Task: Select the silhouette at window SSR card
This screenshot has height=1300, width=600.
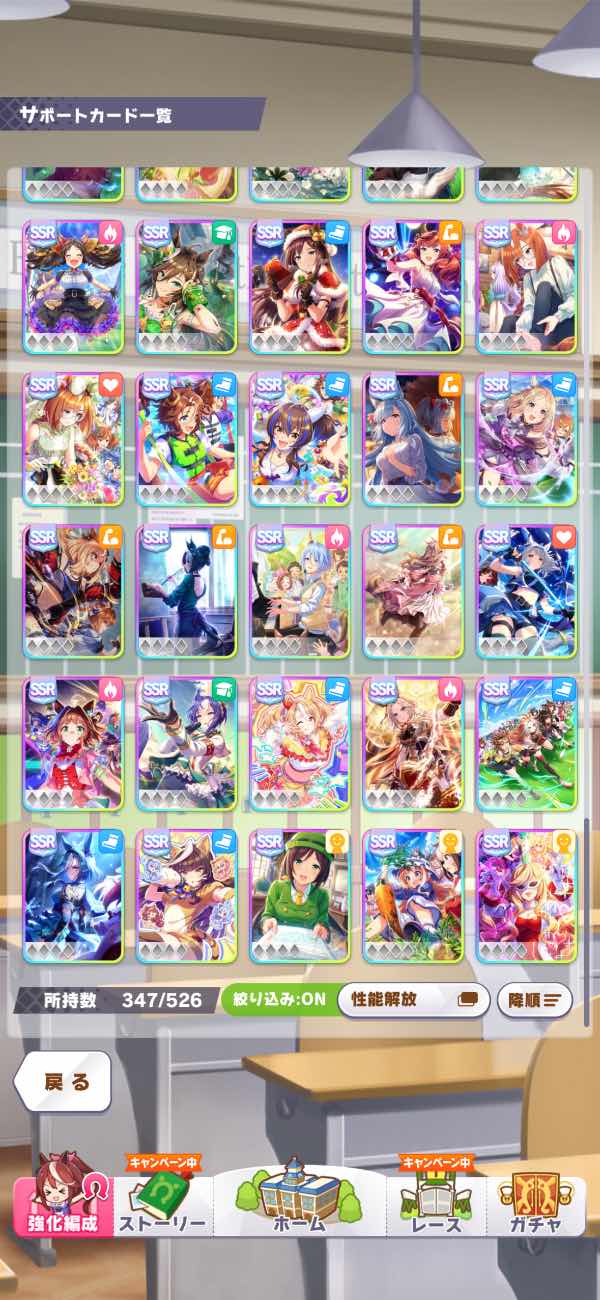Action: click(x=187, y=592)
